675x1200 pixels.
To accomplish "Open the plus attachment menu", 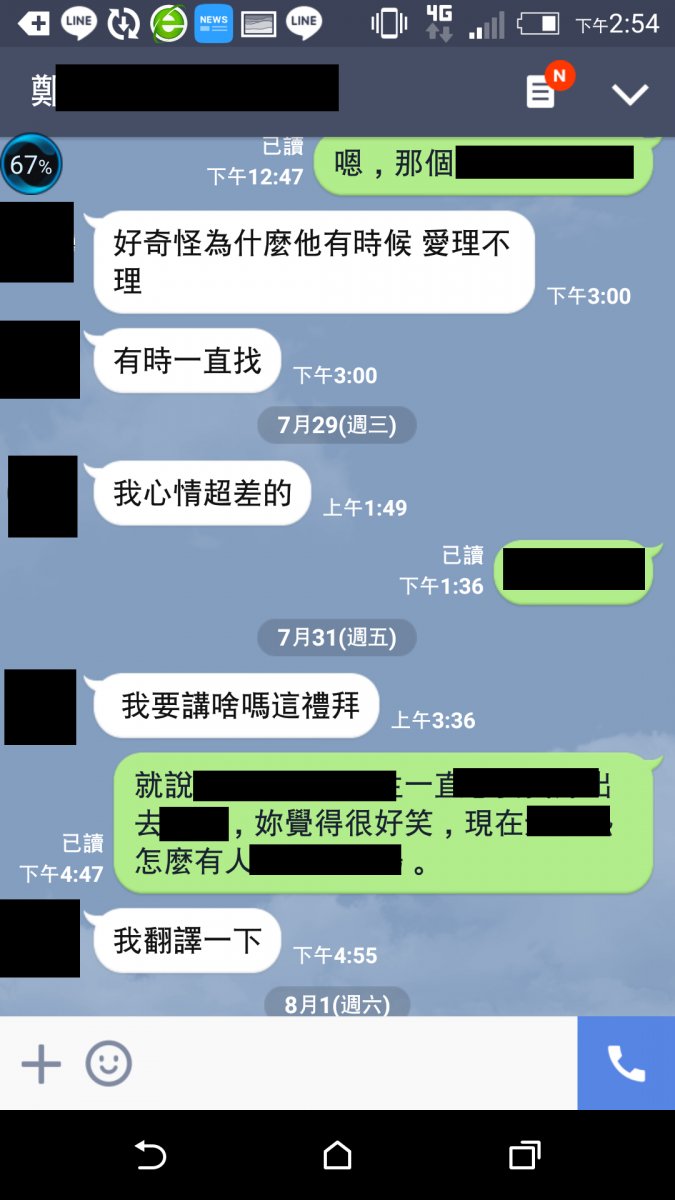I will pos(41,1064).
